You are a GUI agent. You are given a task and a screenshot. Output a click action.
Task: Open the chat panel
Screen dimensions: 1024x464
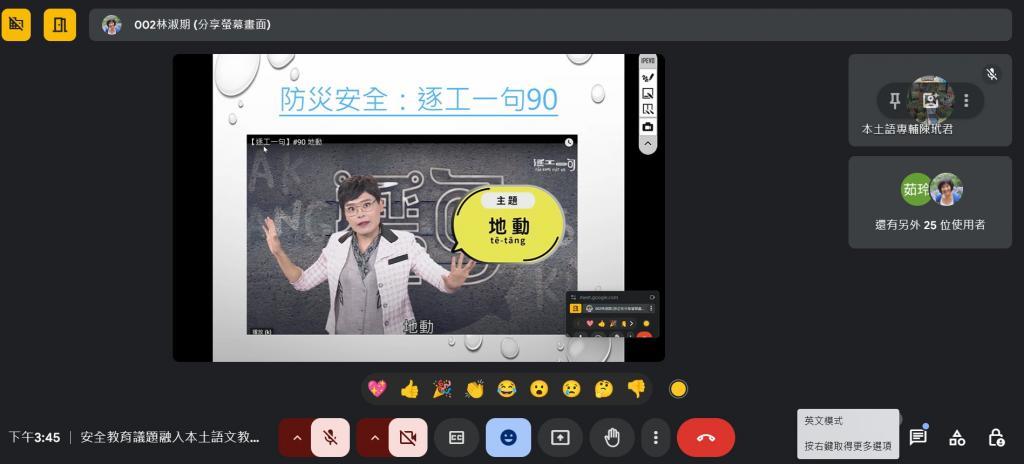pos(917,438)
